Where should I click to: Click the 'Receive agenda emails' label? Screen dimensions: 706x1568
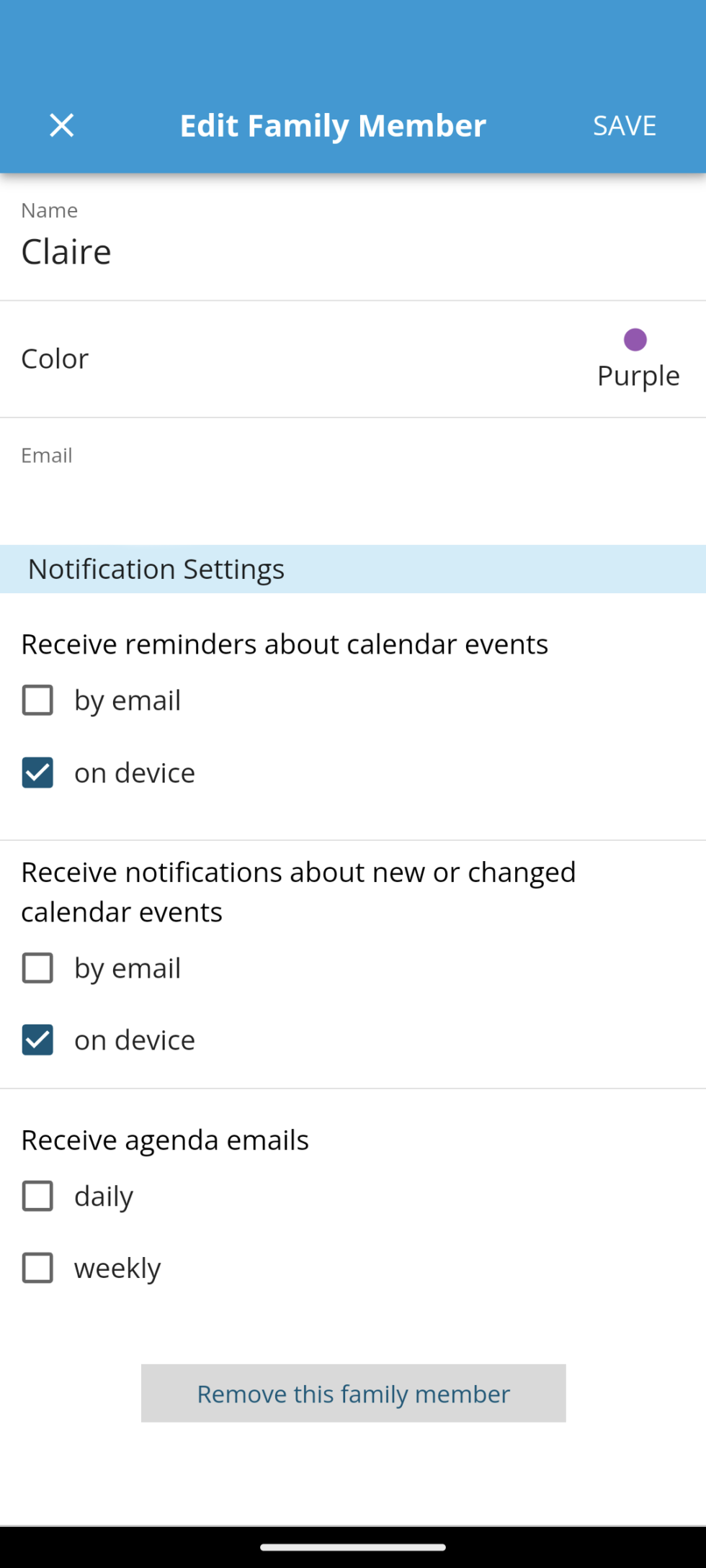(x=165, y=1140)
